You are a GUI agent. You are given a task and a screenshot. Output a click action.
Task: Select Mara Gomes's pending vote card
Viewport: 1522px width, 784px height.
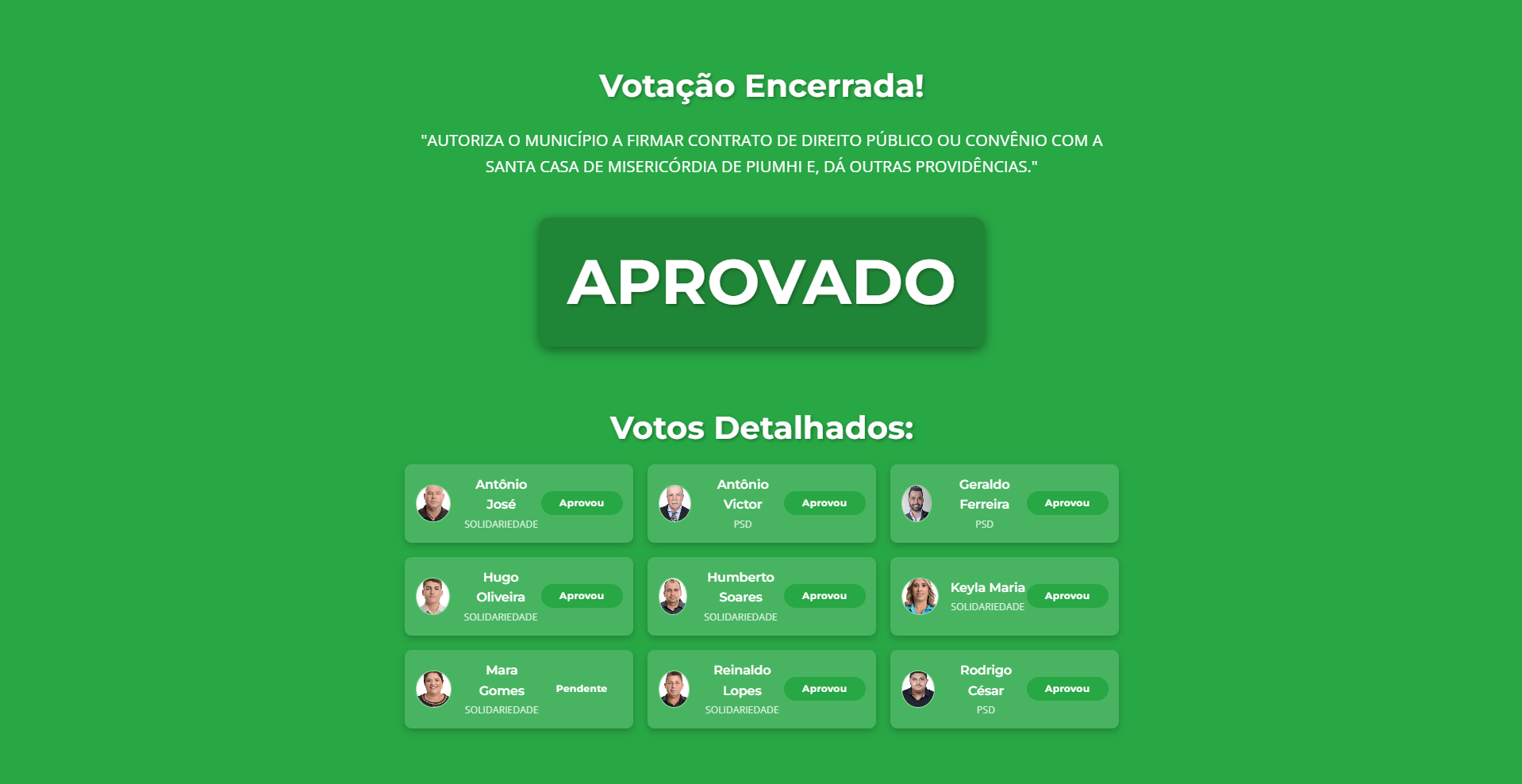click(x=518, y=689)
